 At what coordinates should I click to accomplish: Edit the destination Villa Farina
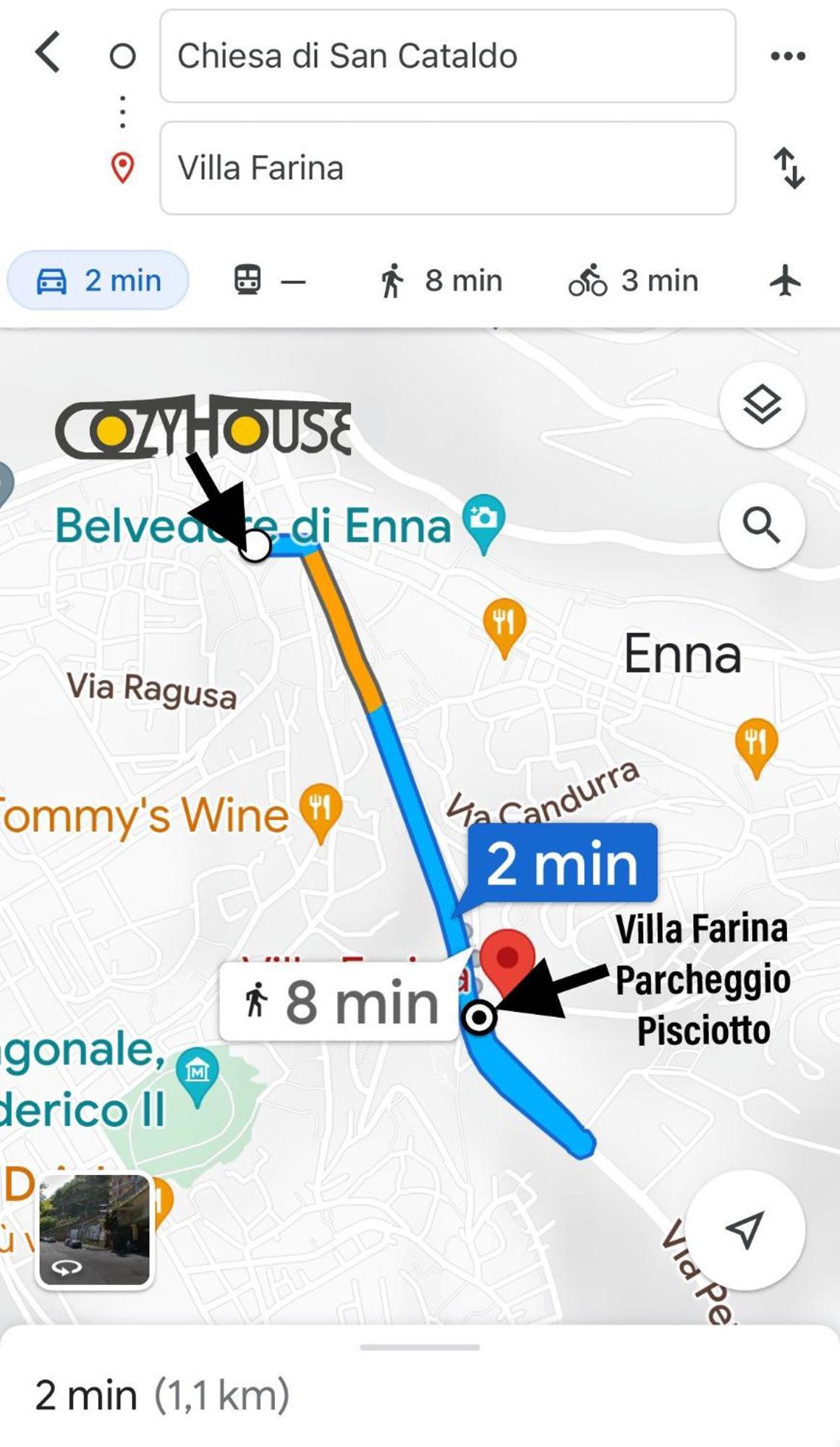click(x=447, y=168)
